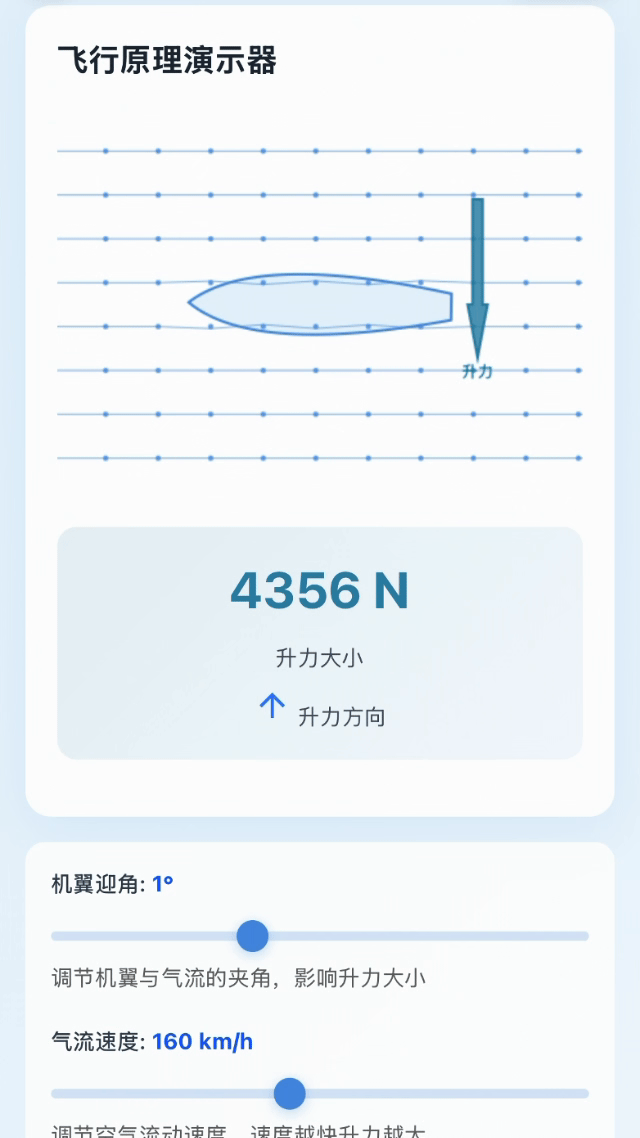Tap the 机翼迎角 angle slider
The image size is (640, 1138).
[x=253, y=936]
